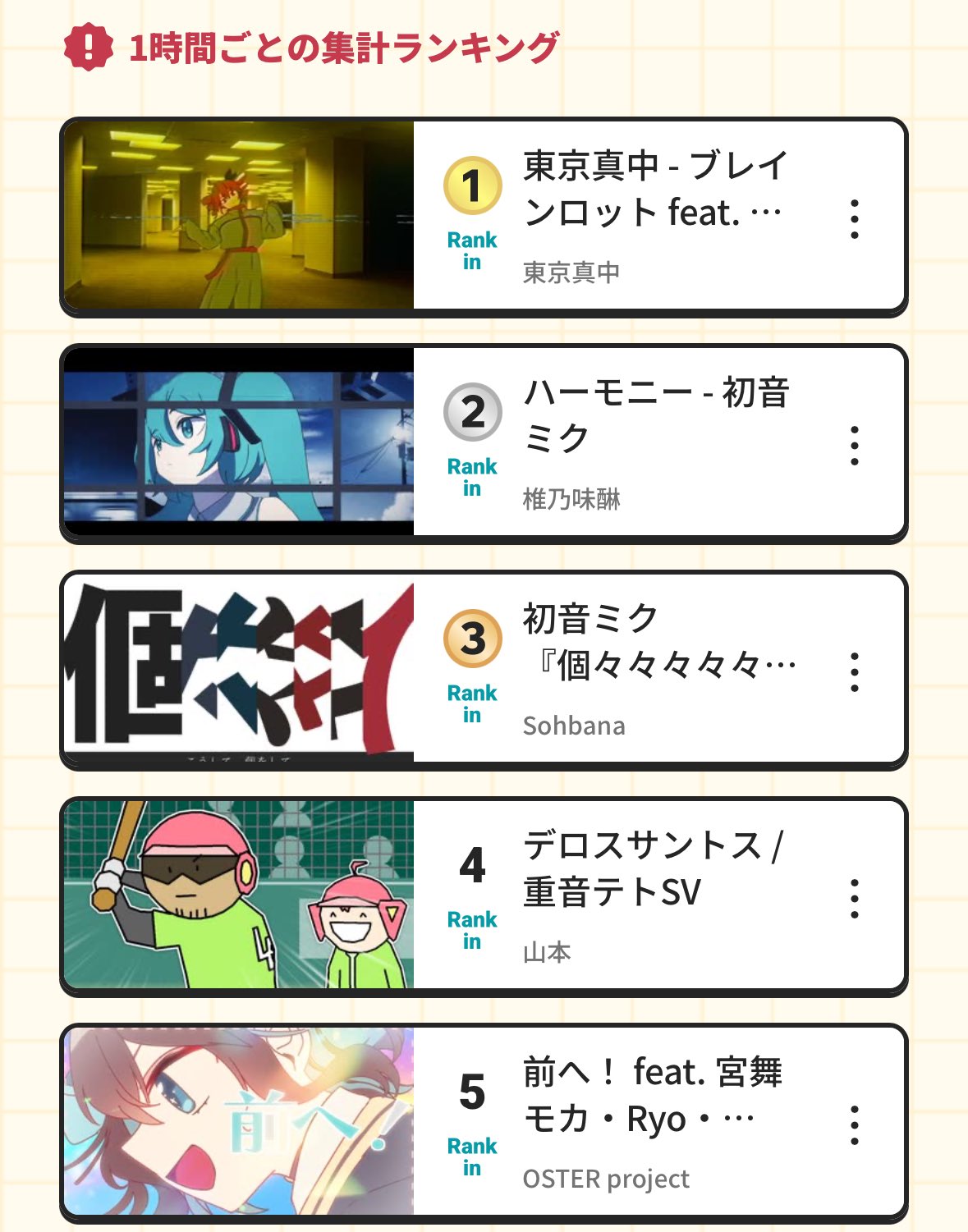The width and height of the screenshot is (968, 1232).
Task: Open the Sohbana rank 3 song
Action: tap(484, 670)
